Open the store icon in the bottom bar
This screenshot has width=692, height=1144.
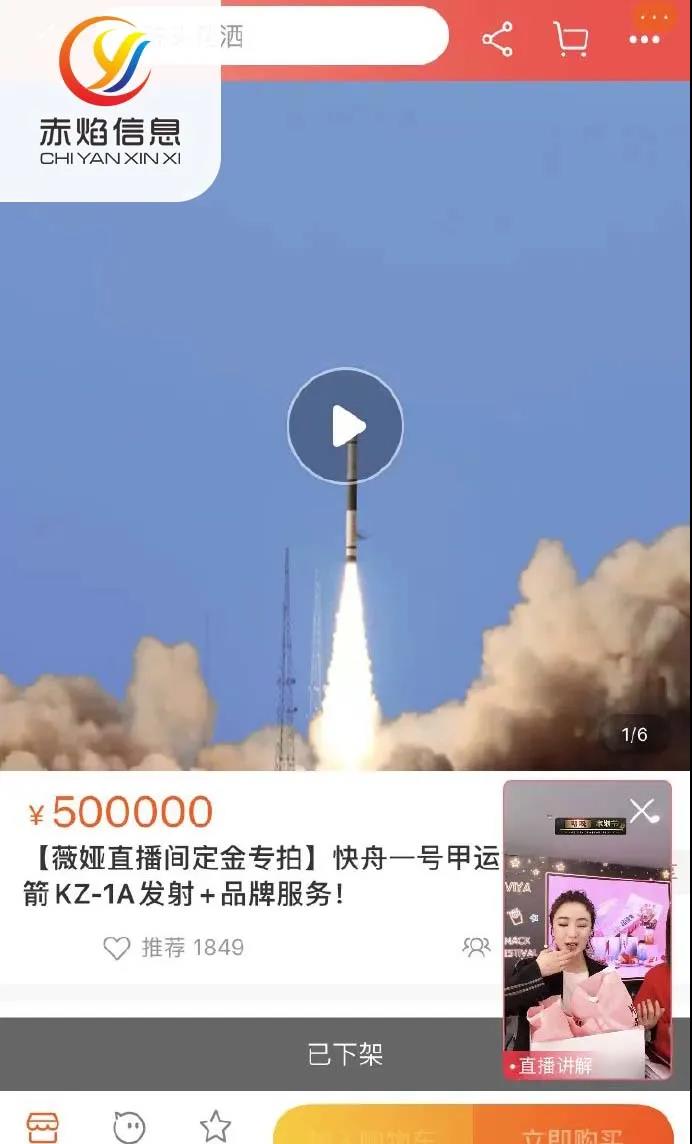42,1126
